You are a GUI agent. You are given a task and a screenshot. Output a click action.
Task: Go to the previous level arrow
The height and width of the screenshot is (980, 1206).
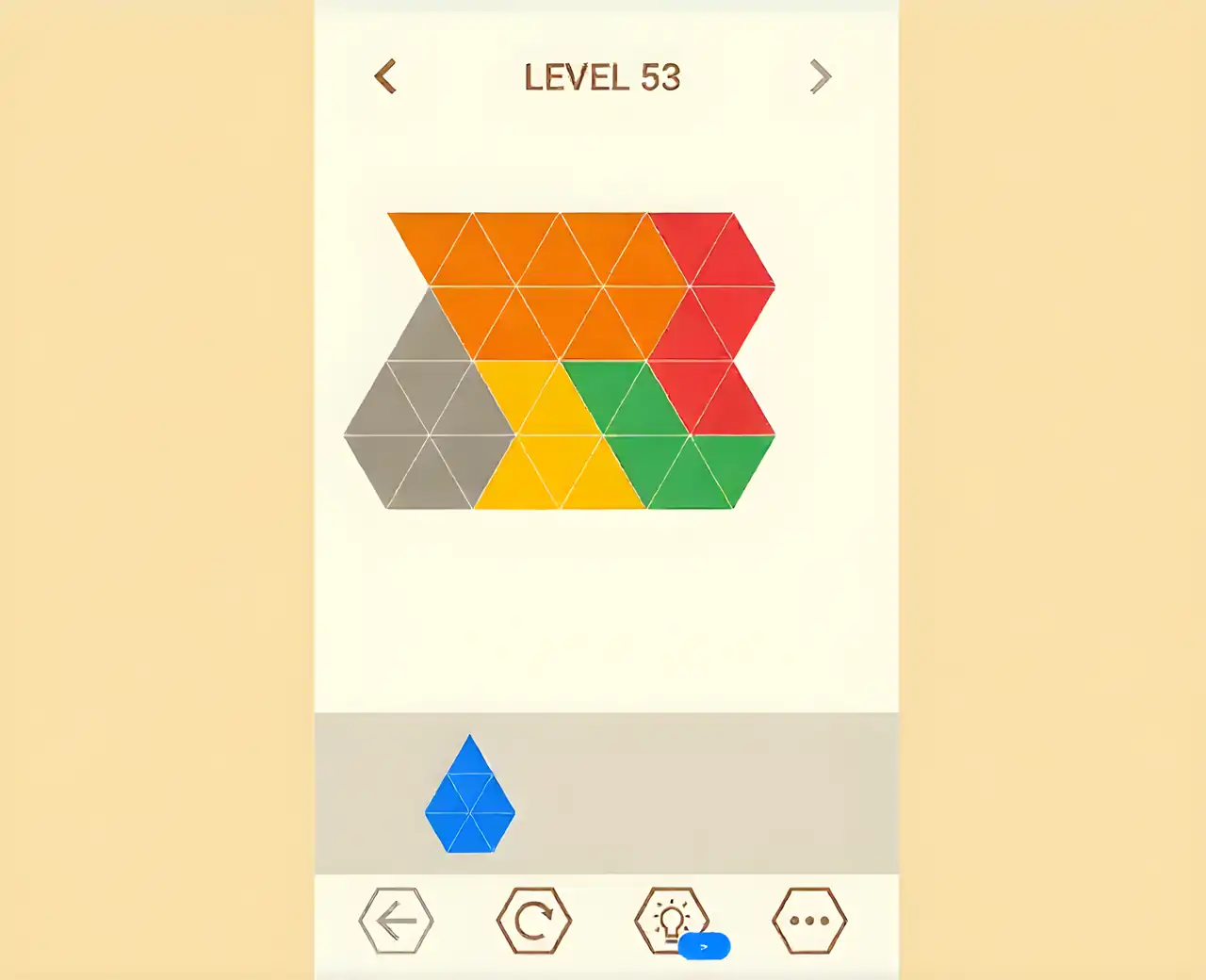coord(385,76)
